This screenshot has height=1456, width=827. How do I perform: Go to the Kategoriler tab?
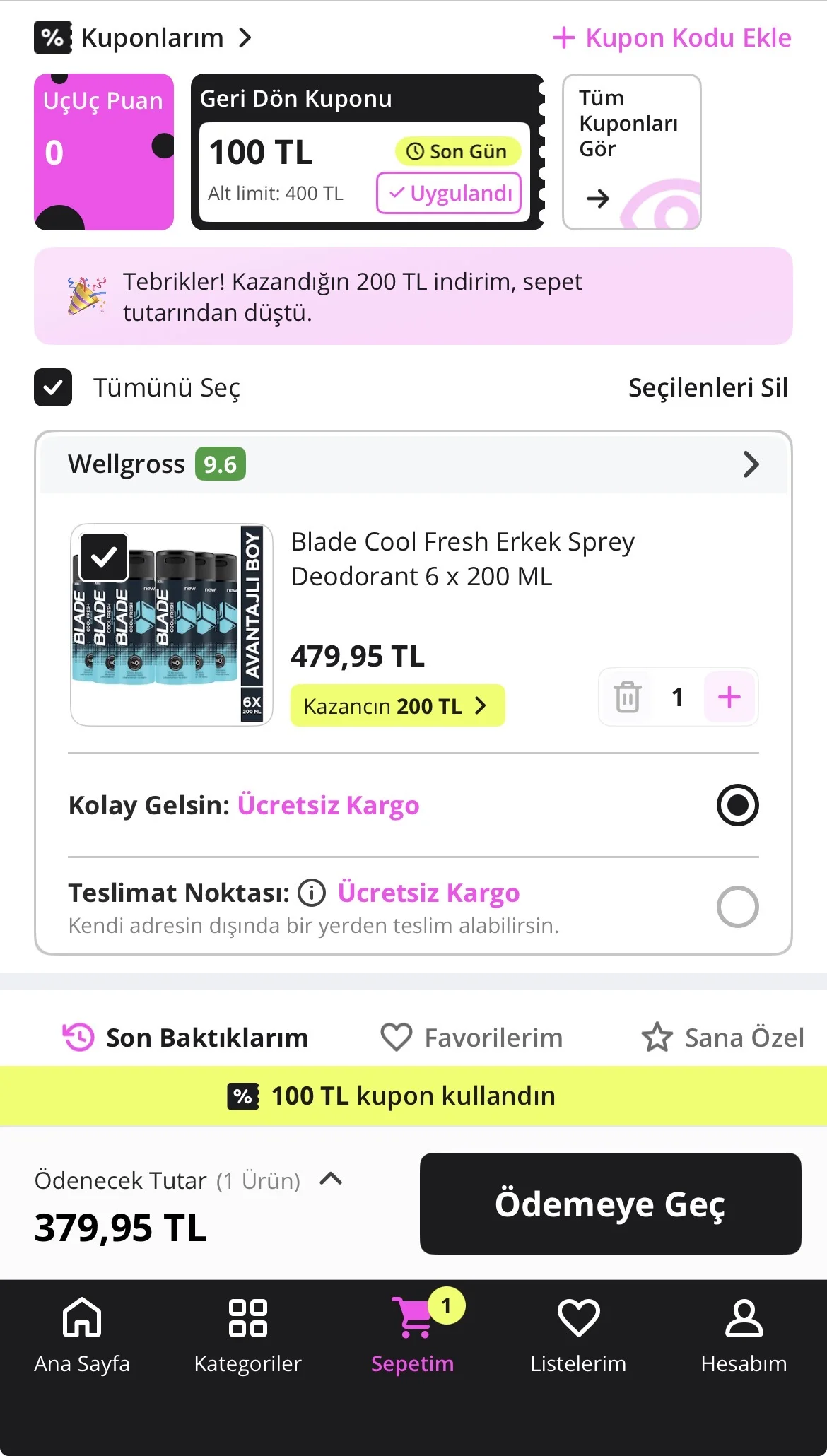[x=248, y=1333]
